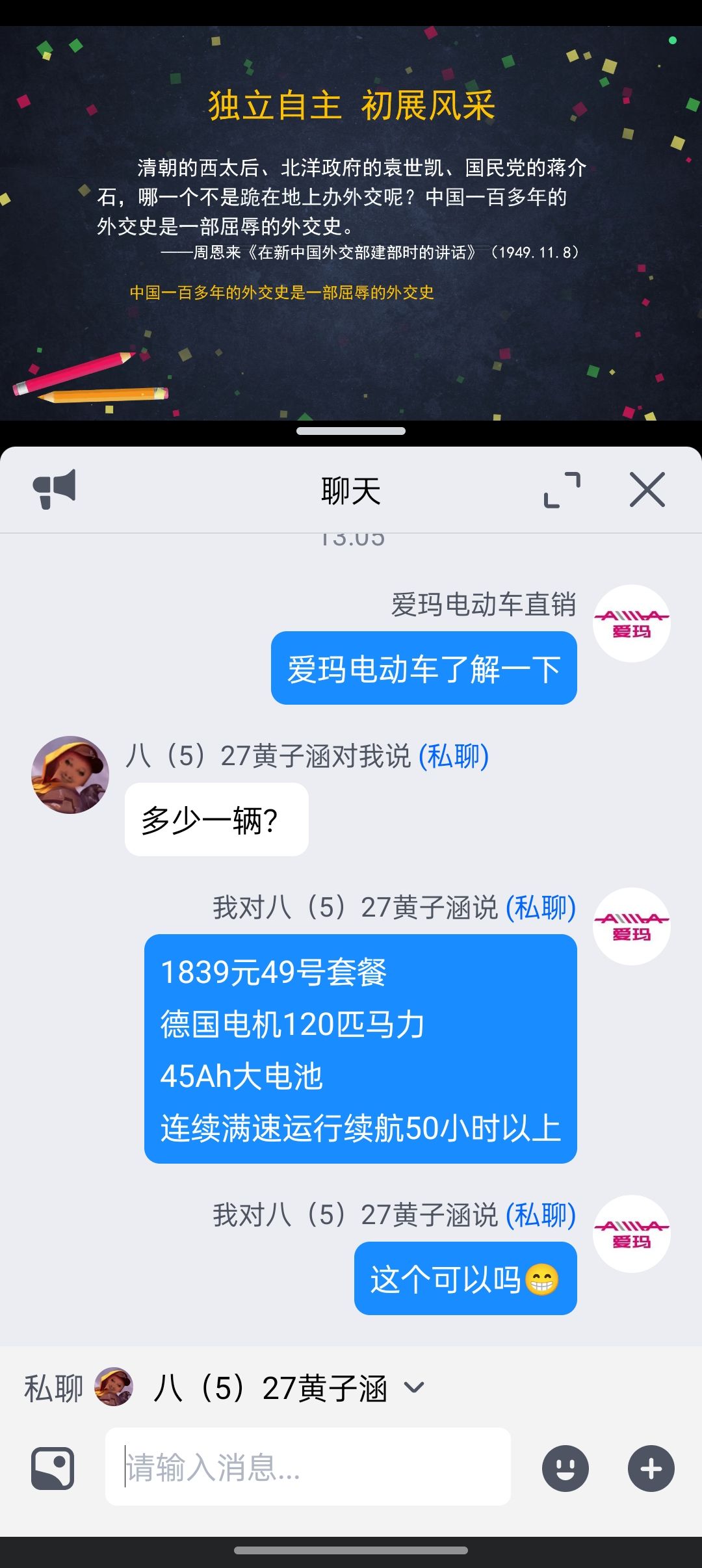Open the emoji picker
The image size is (702, 1568).
point(565,1468)
